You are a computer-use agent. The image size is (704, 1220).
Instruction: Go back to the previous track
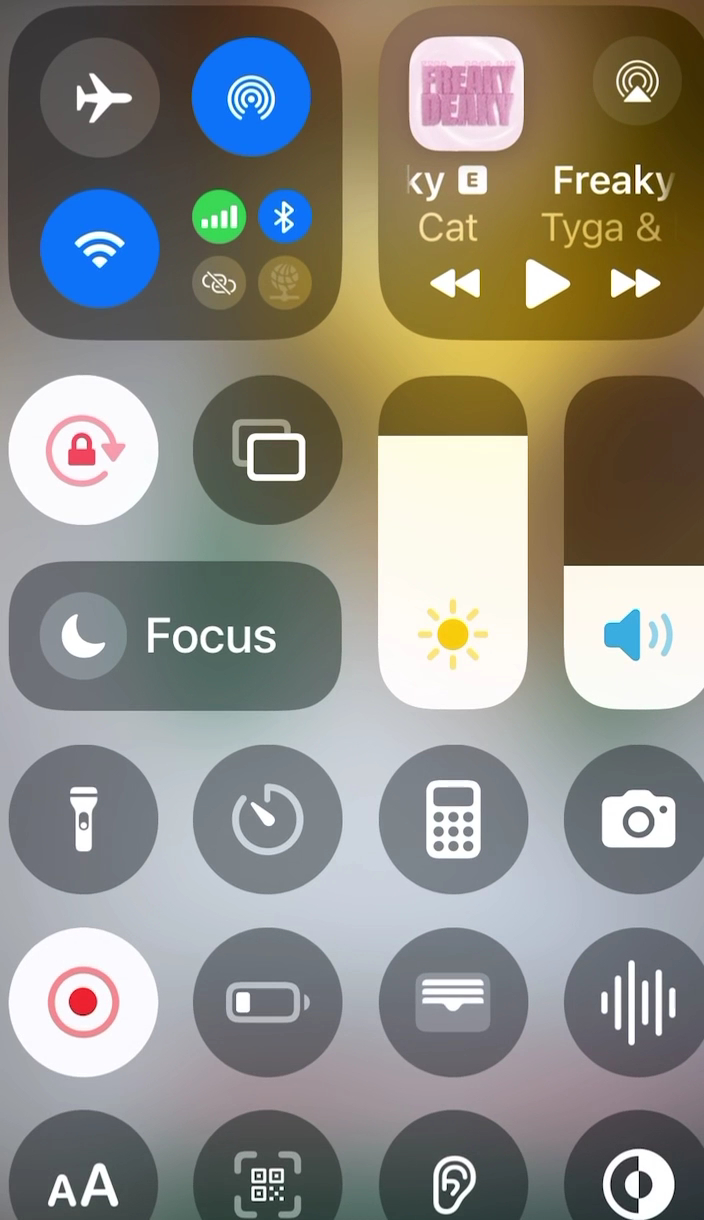point(456,284)
